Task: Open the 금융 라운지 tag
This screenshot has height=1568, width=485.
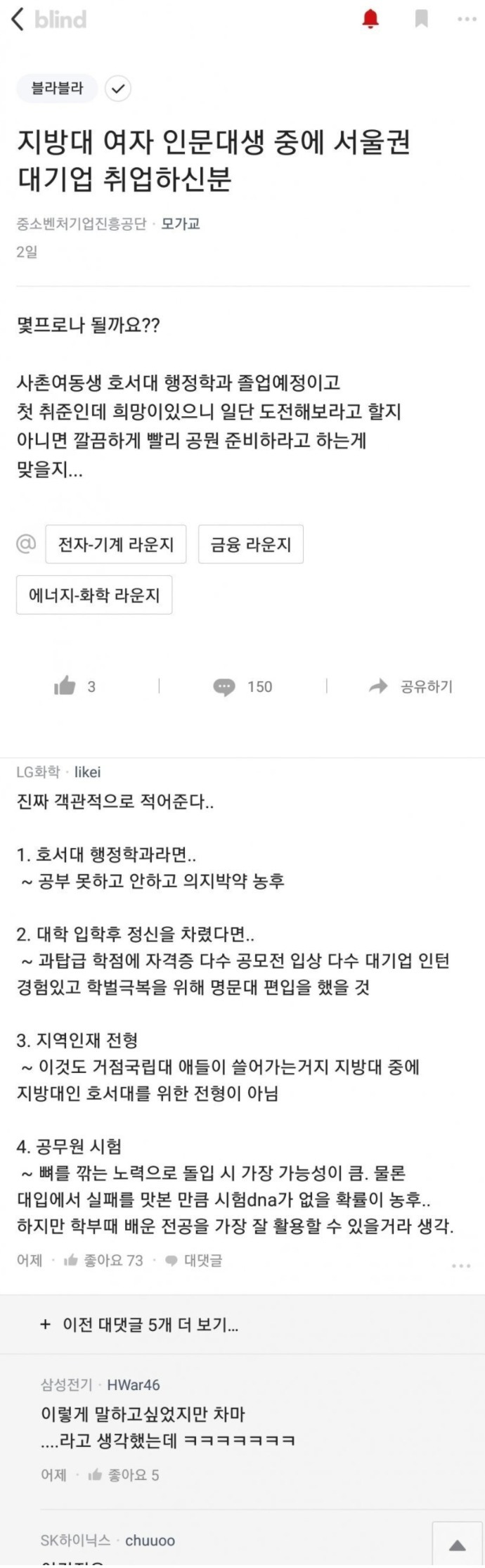Action: coord(250,544)
